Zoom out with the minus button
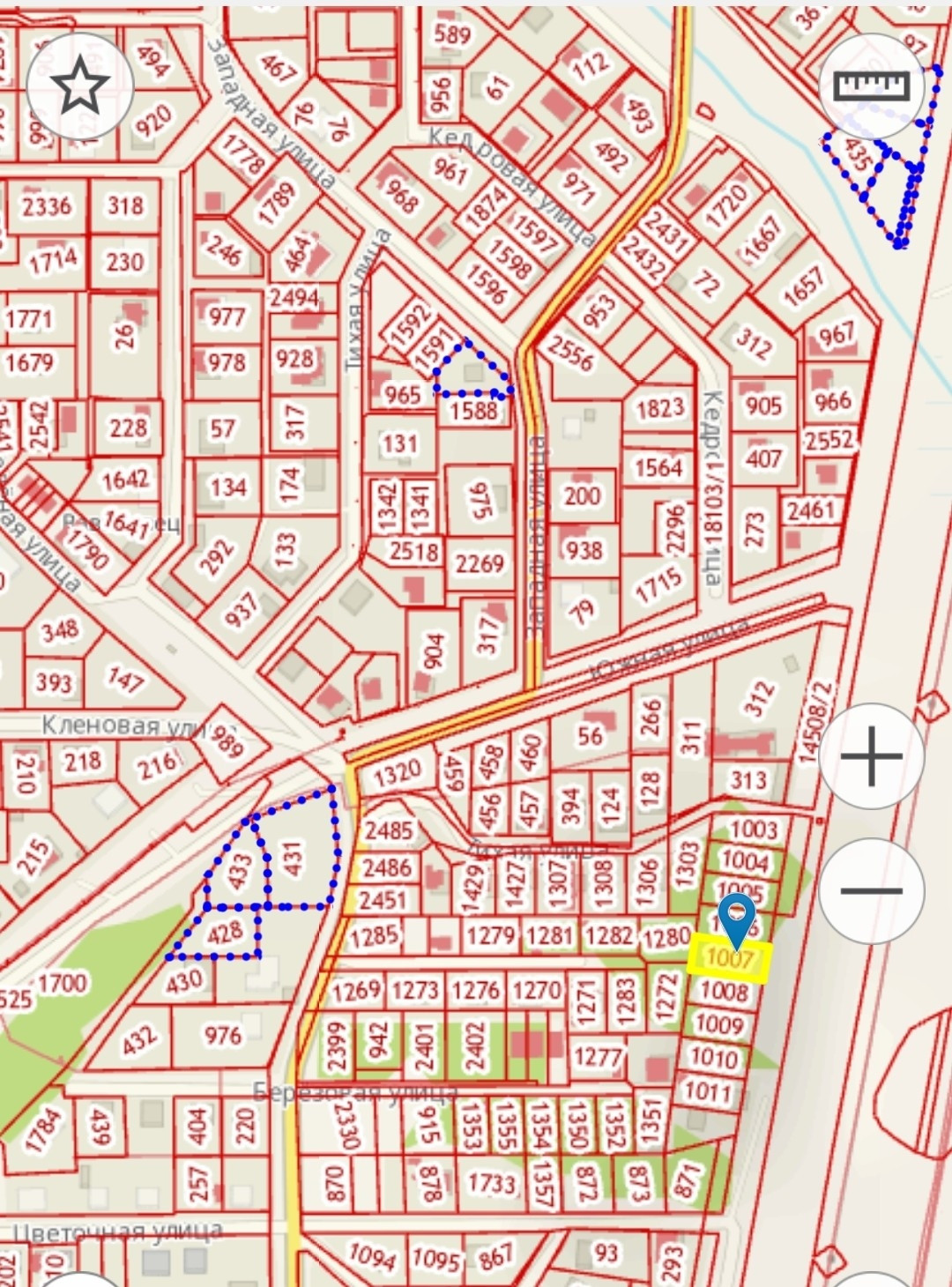The width and height of the screenshot is (952, 1287). pyautogui.click(x=872, y=890)
